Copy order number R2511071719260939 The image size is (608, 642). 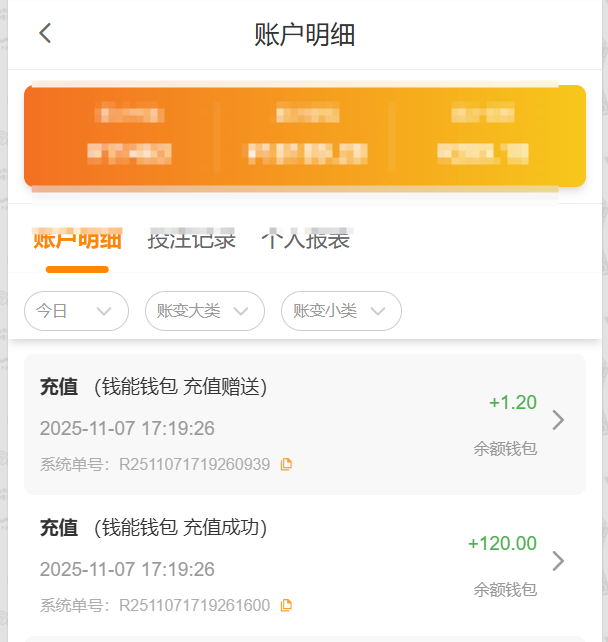287,464
